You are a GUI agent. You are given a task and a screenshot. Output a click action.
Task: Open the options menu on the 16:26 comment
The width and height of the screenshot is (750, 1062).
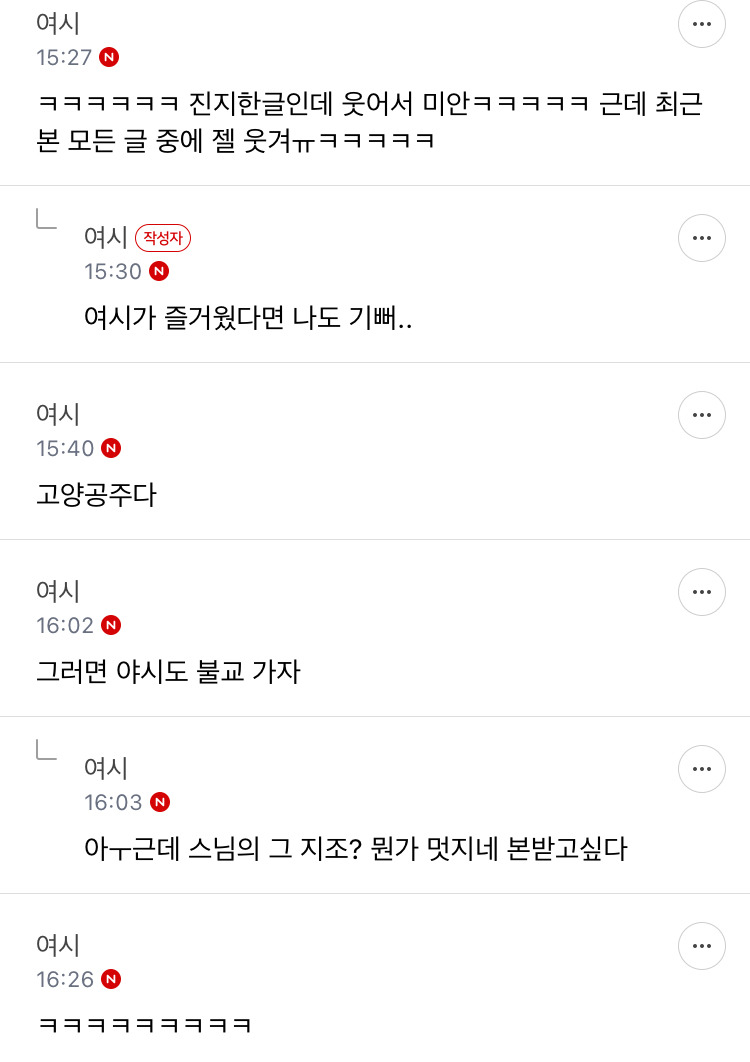tap(701, 946)
